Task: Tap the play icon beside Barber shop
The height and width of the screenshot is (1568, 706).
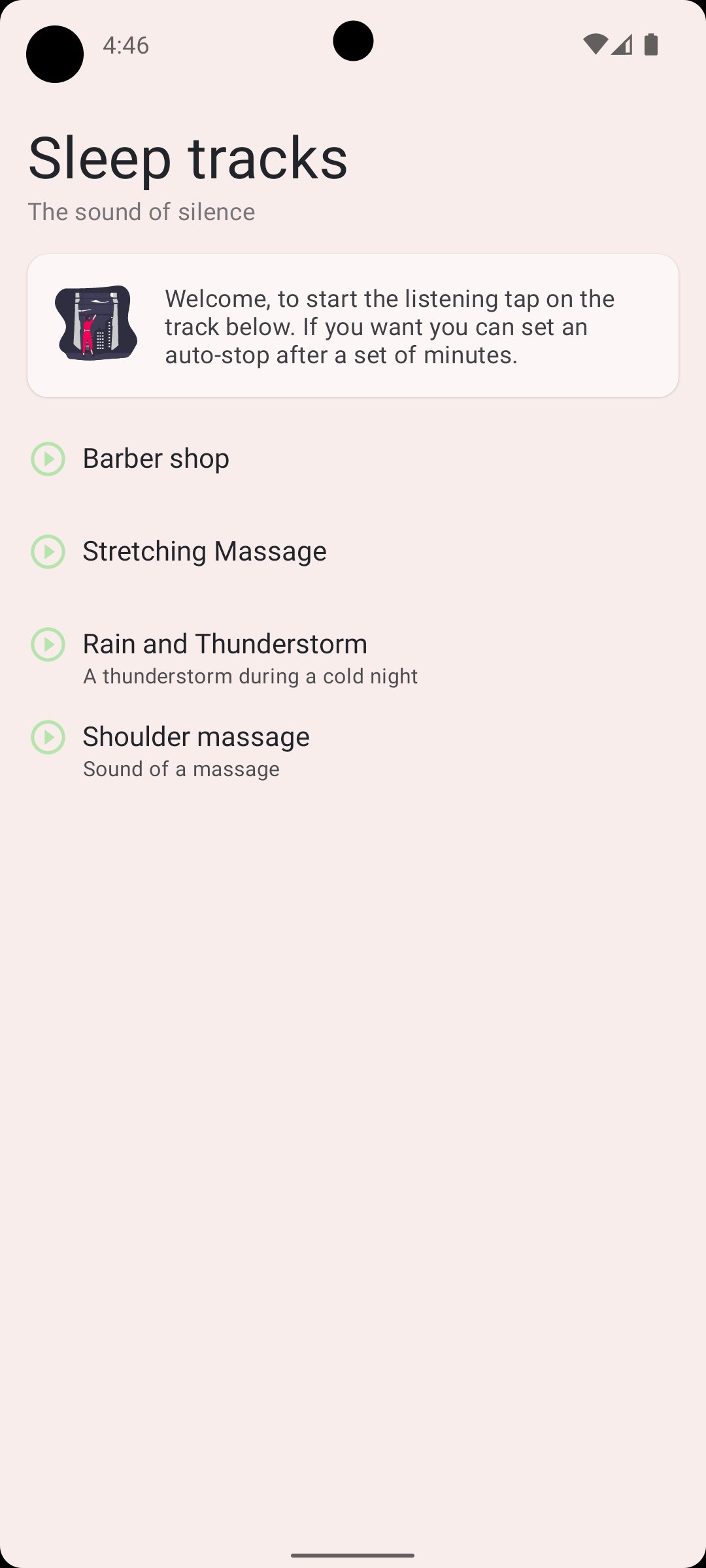Action: [46, 458]
